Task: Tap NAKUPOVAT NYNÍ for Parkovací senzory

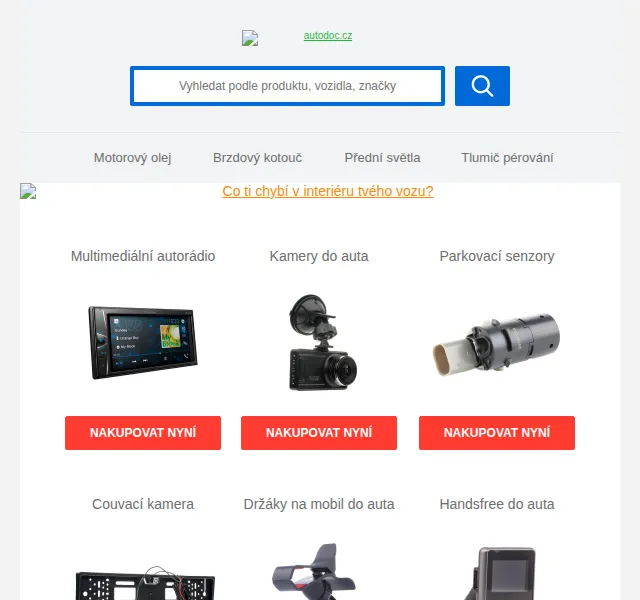Action: tap(497, 433)
